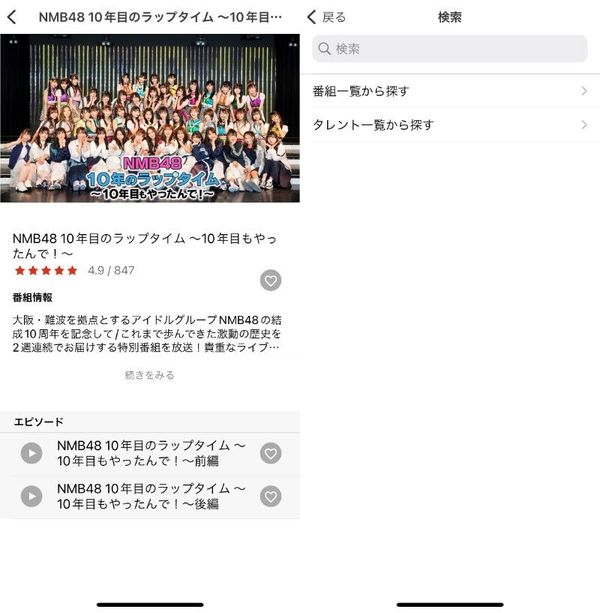Image resolution: width=600 pixels, height=613 pixels.
Task: Play the 前編 episode
Action: (32, 453)
